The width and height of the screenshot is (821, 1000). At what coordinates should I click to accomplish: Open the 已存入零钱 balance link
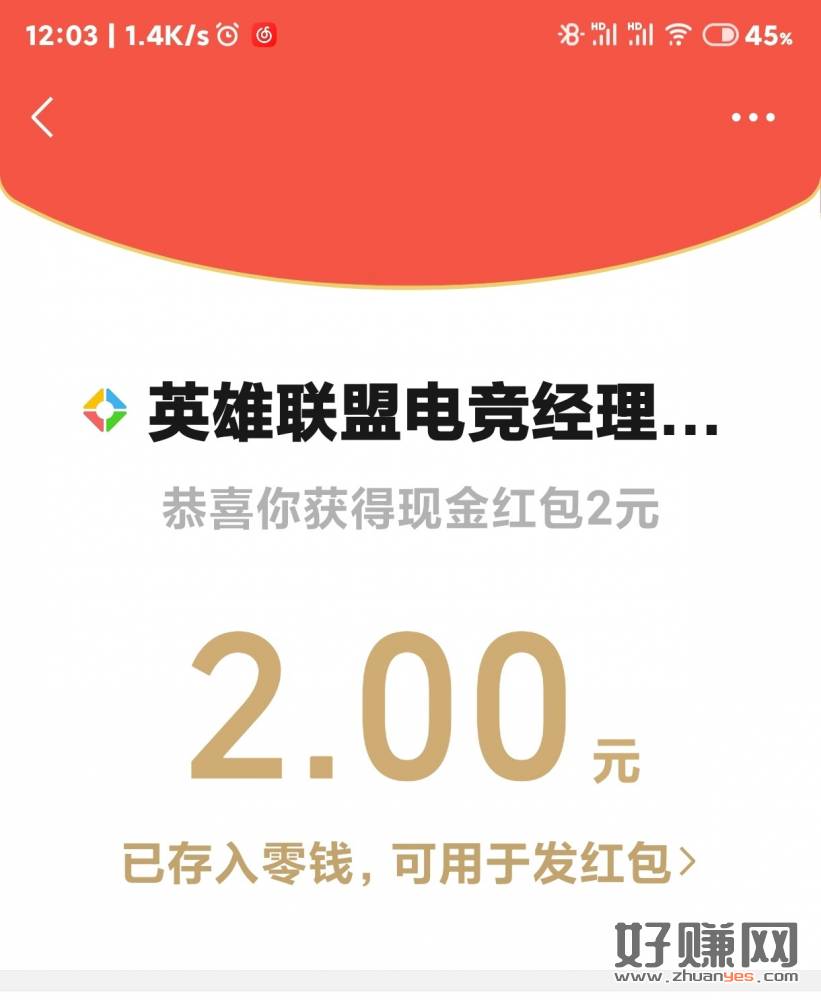[x=408, y=862]
